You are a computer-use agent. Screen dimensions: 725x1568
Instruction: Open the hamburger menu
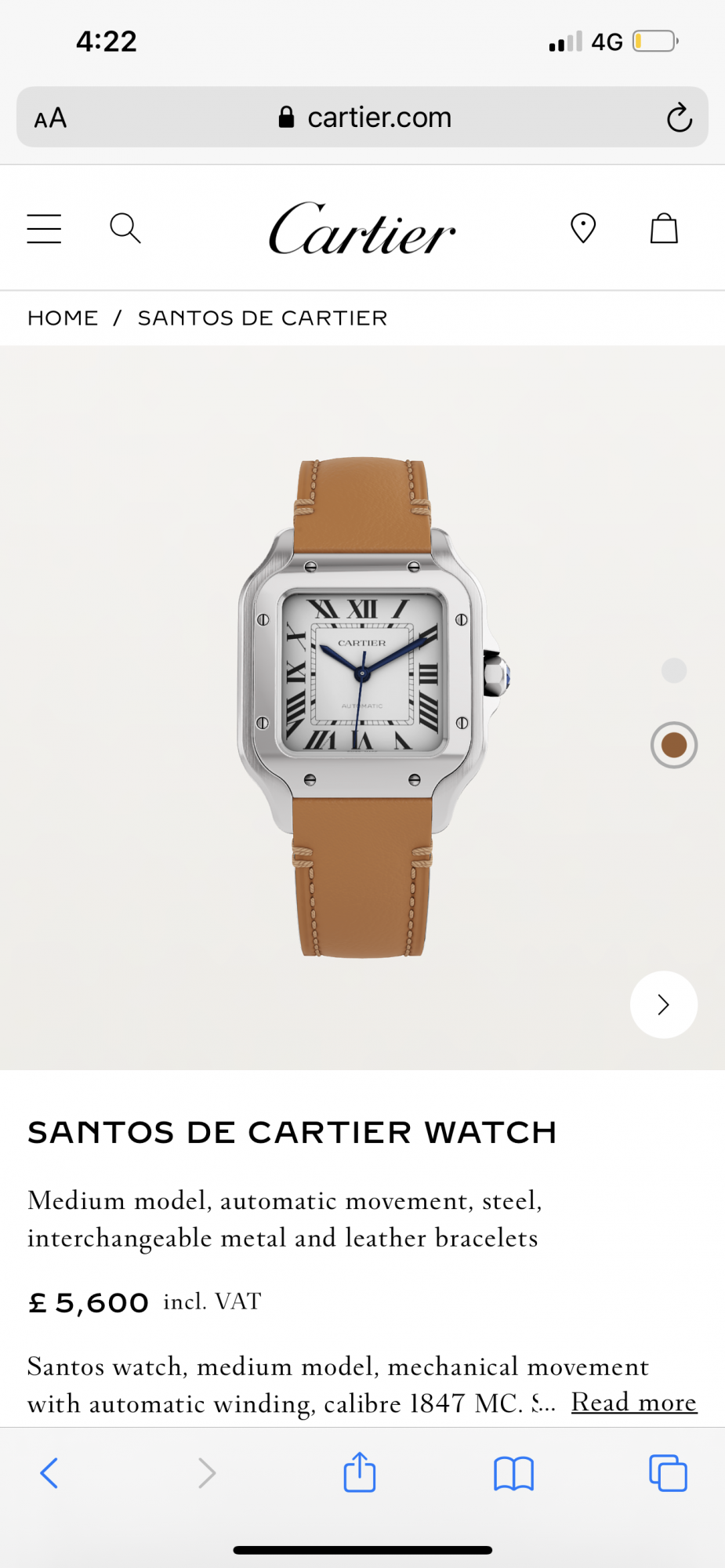tap(44, 228)
